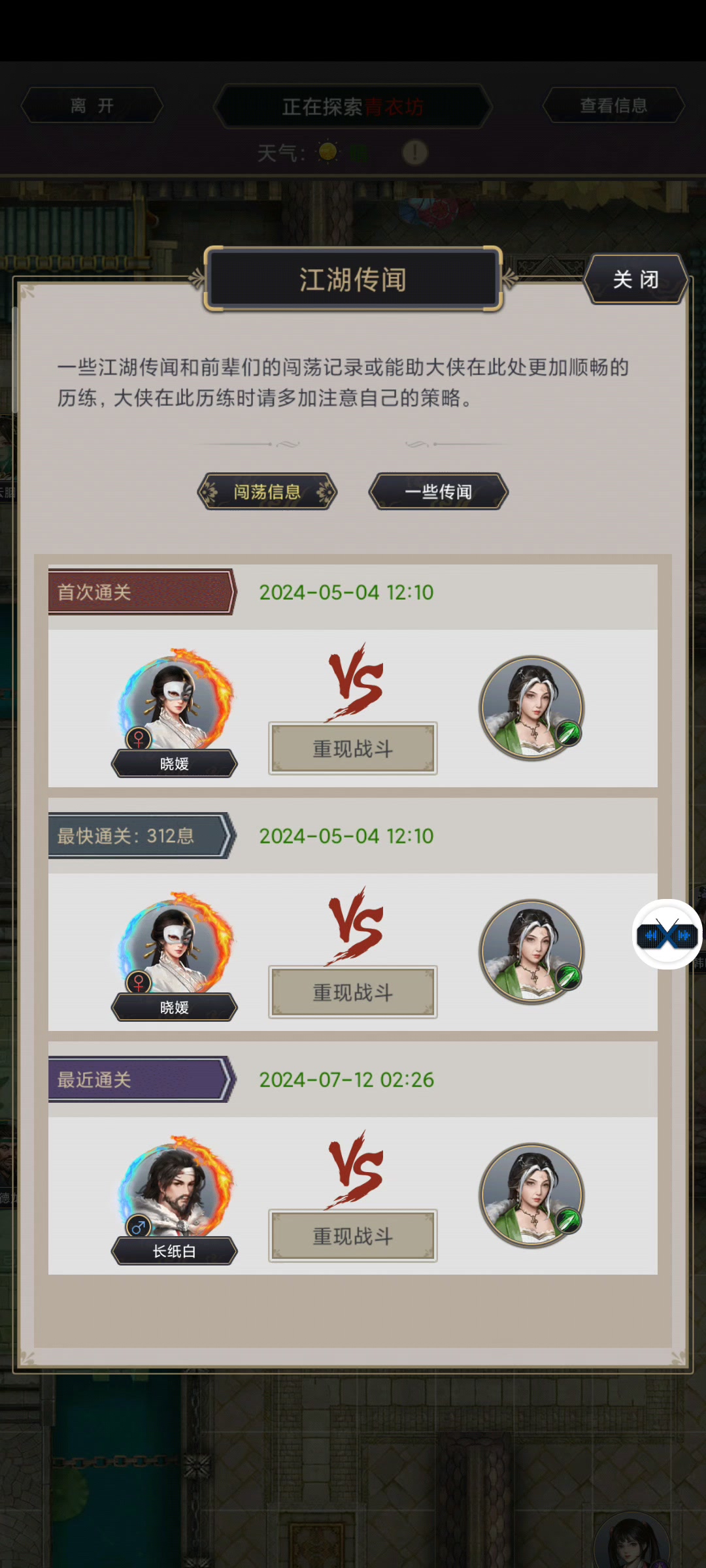
Task: Tap the floating speed-control bubble
Action: pyautogui.click(x=667, y=935)
